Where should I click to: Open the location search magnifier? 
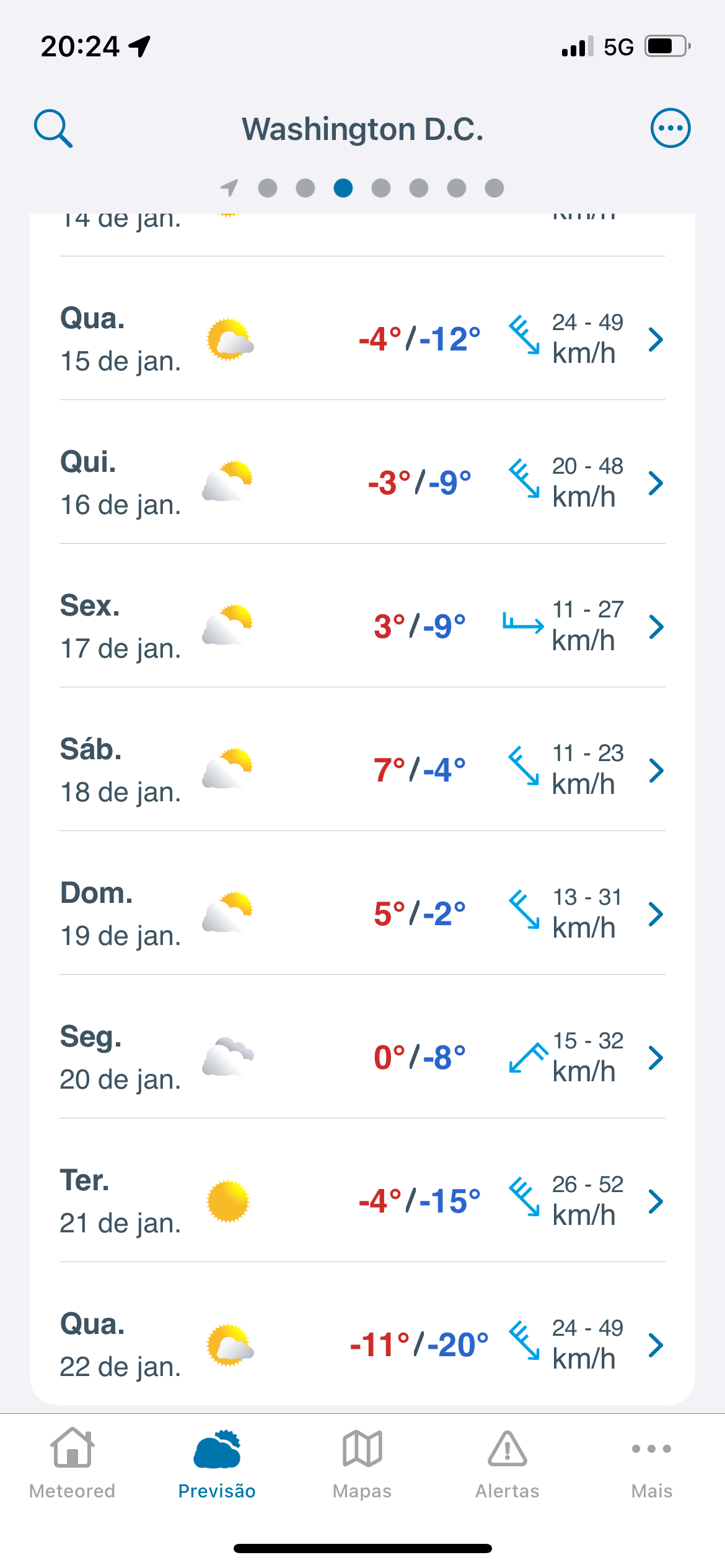click(x=53, y=128)
